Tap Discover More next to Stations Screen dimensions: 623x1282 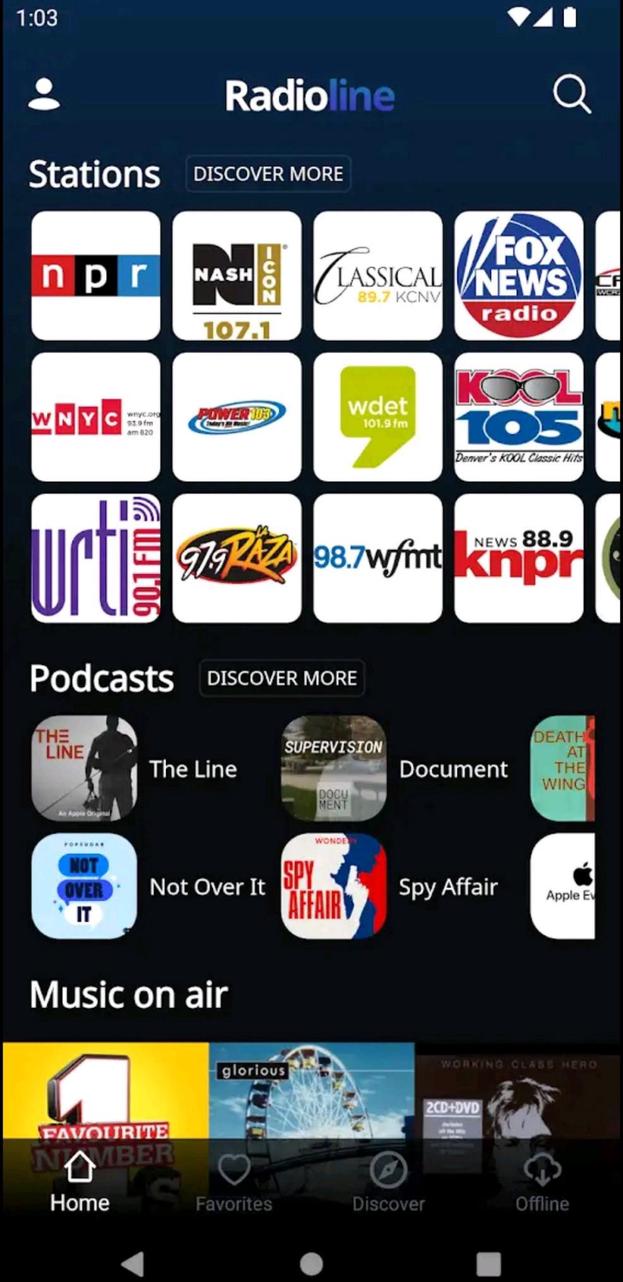click(x=268, y=174)
